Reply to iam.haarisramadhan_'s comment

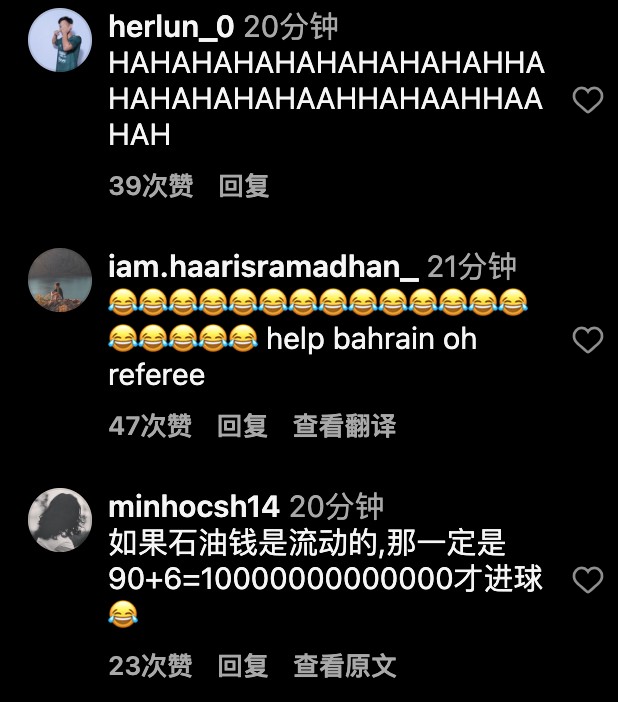[x=243, y=426]
